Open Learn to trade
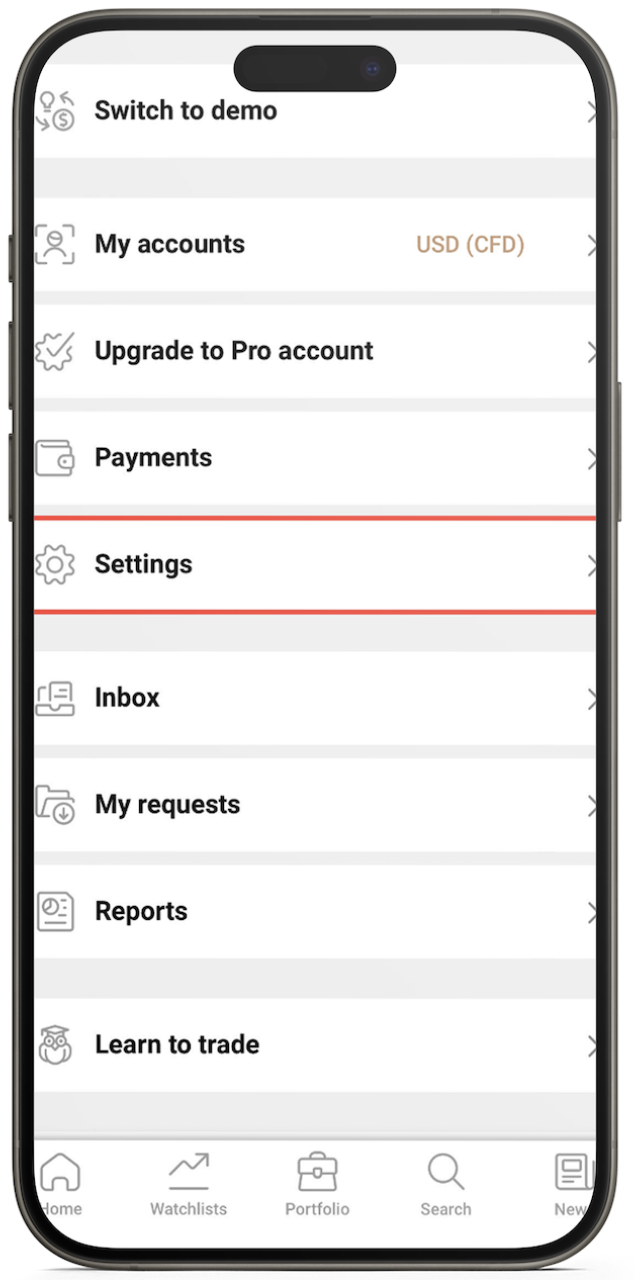 177,1045
